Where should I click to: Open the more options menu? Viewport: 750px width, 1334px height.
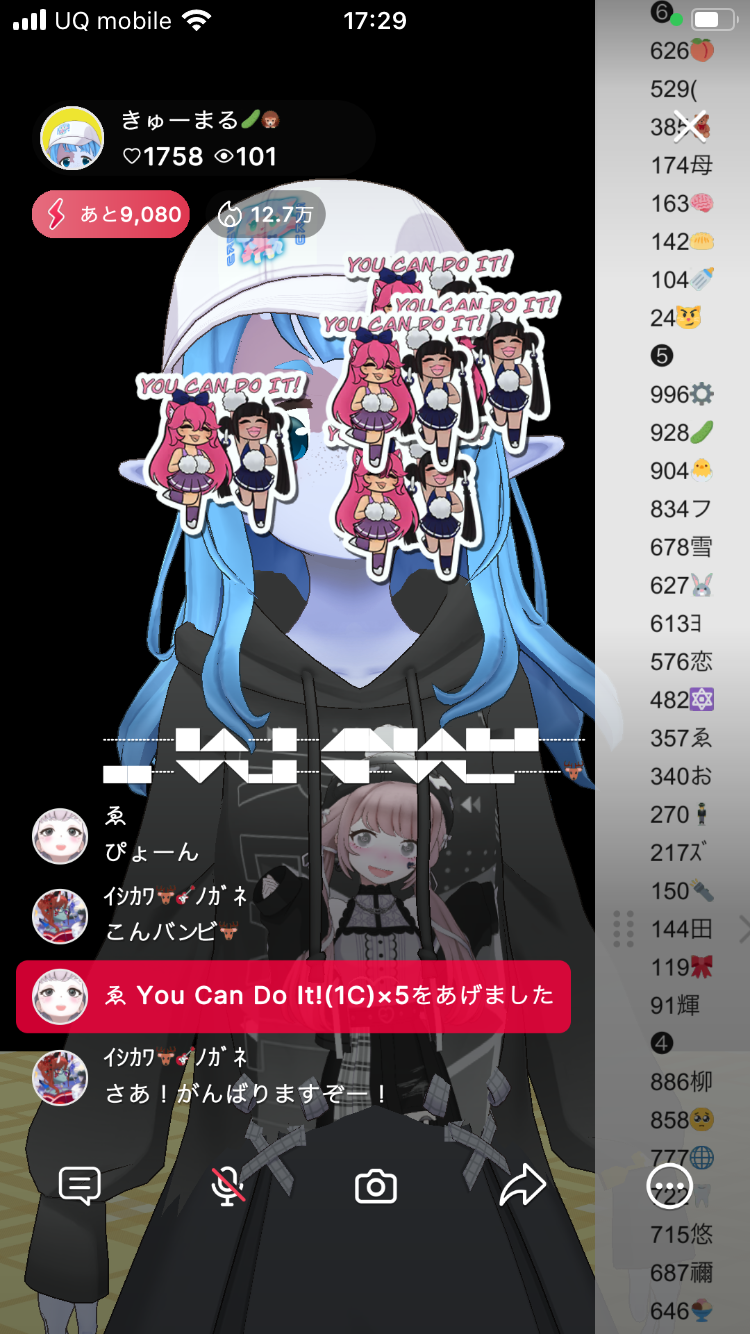point(669,1186)
